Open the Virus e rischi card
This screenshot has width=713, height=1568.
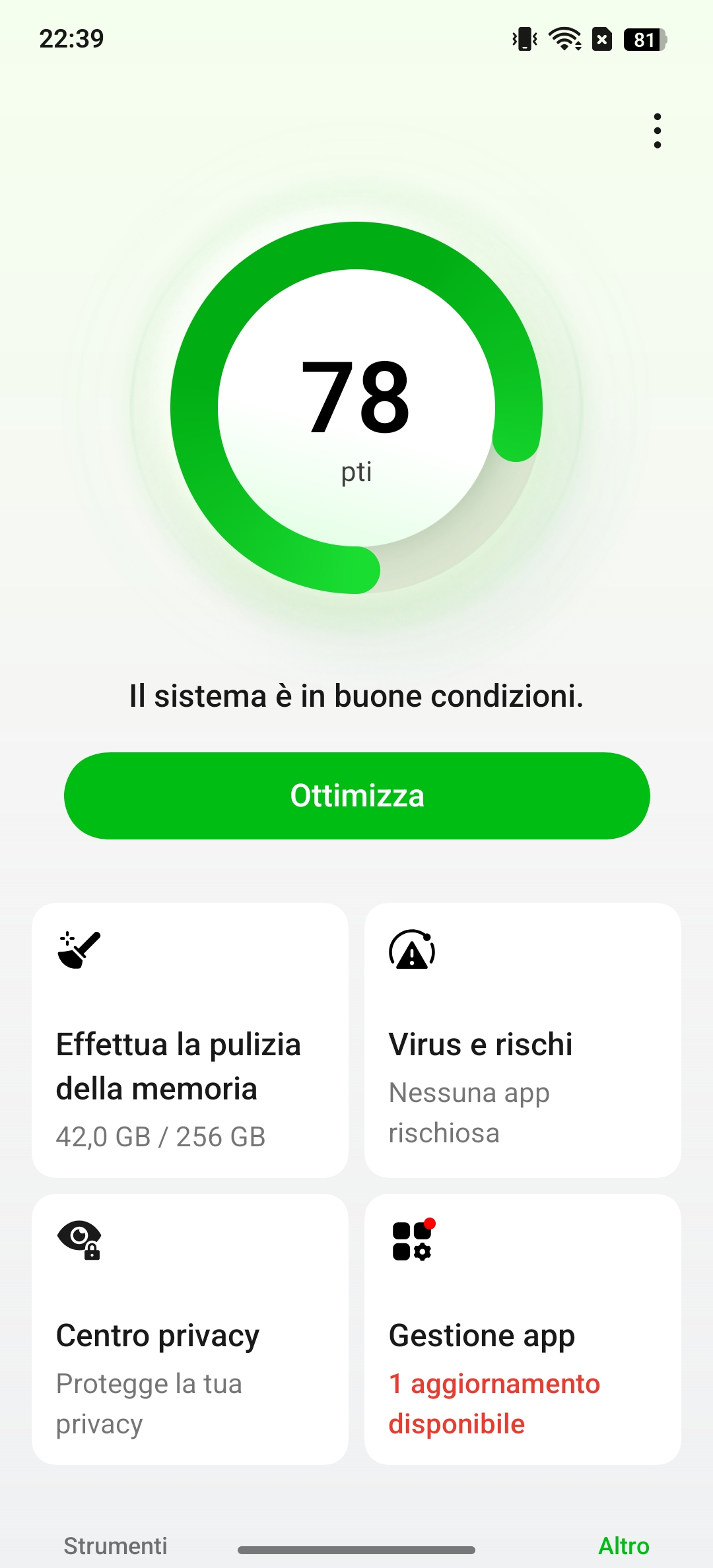click(x=522, y=1040)
